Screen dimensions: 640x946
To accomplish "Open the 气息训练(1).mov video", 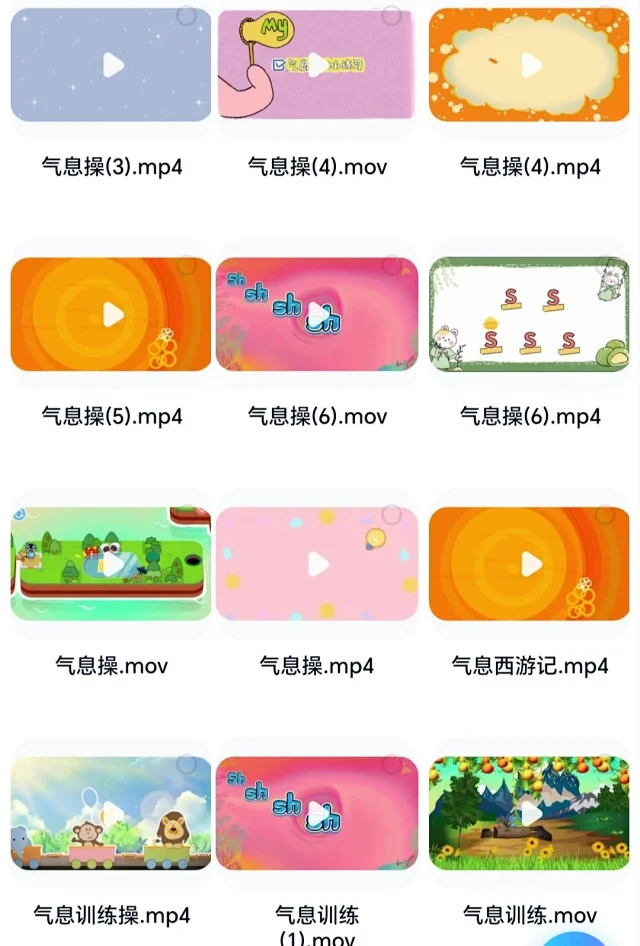I will [317, 813].
